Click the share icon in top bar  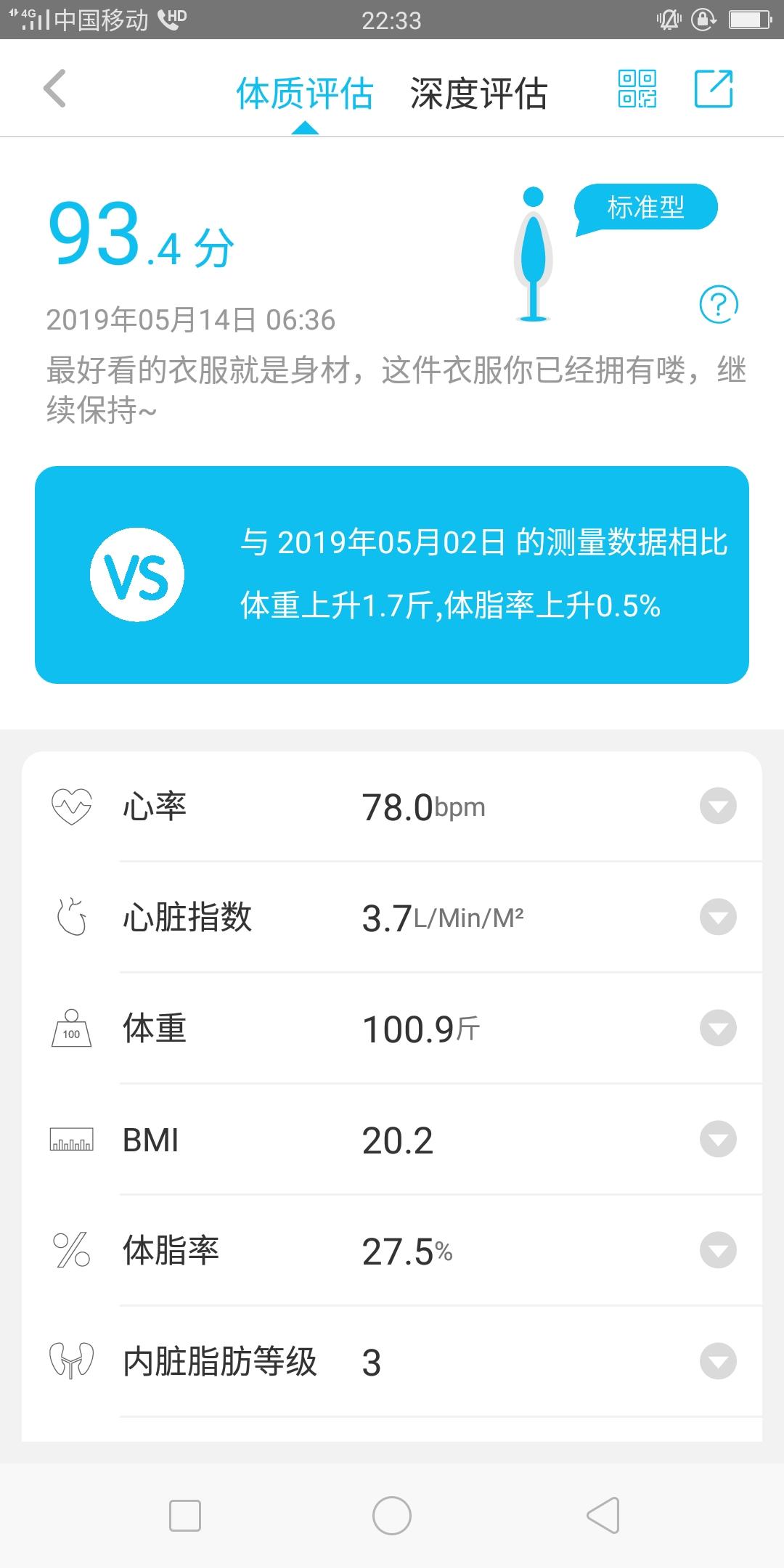click(x=714, y=89)
